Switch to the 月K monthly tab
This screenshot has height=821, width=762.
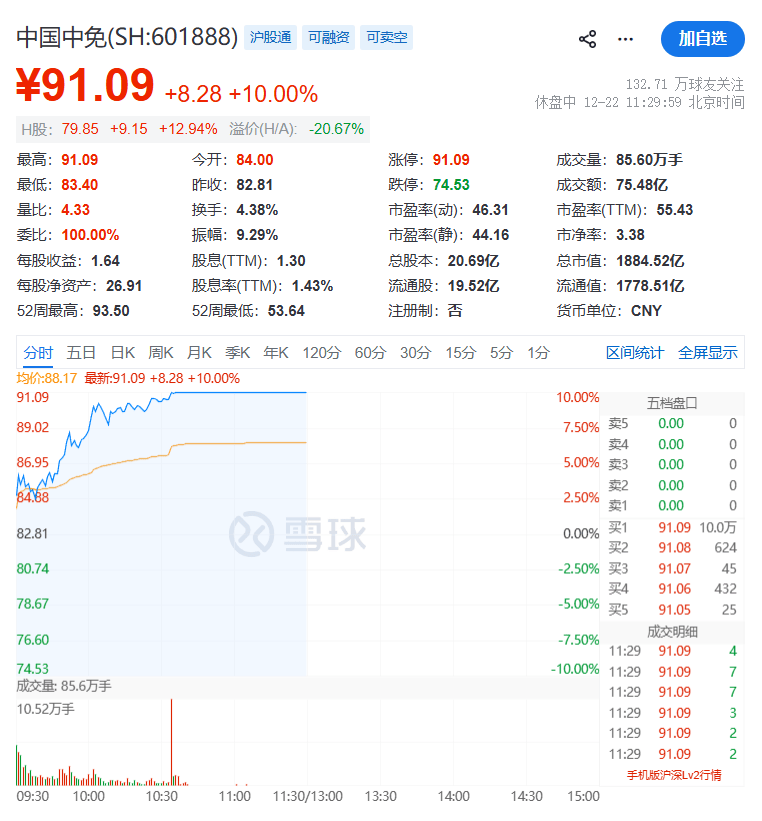pyautogui.click(x=200, y=353)
